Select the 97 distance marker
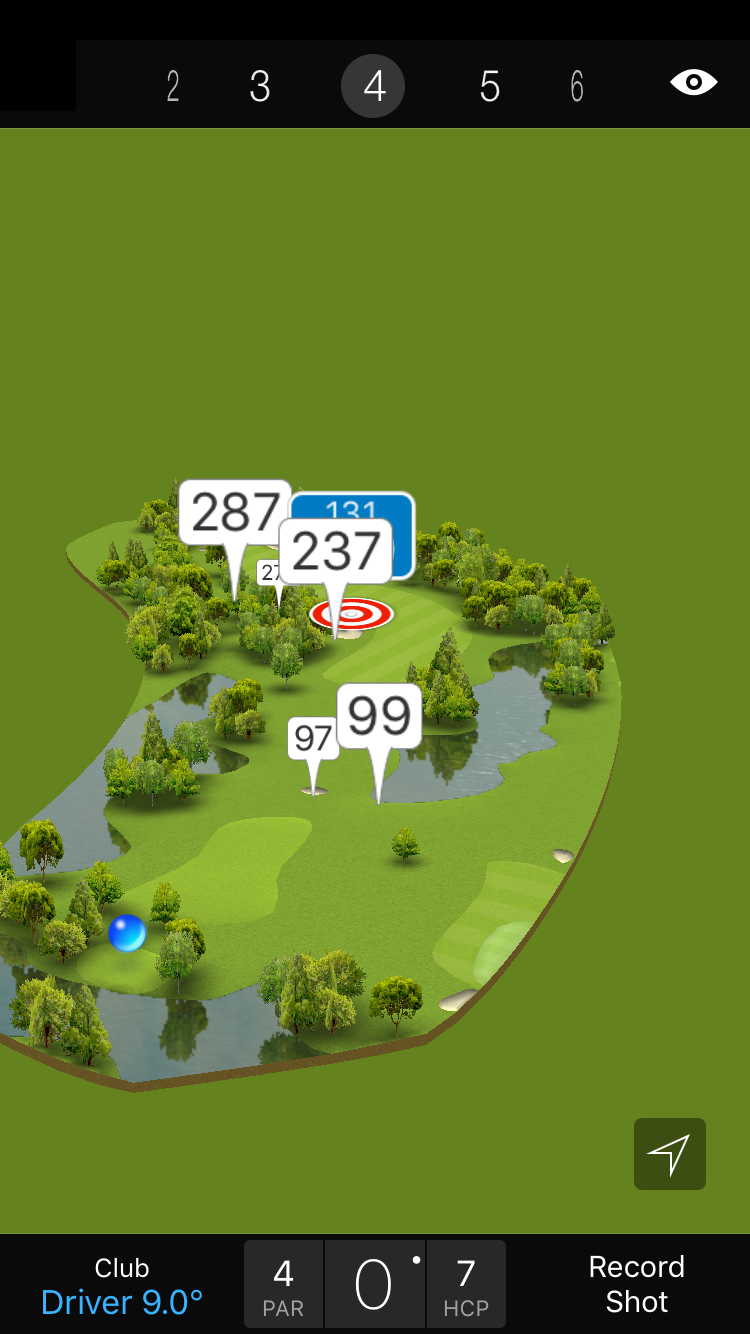The image size is (750, 1334). click(312, 739)
